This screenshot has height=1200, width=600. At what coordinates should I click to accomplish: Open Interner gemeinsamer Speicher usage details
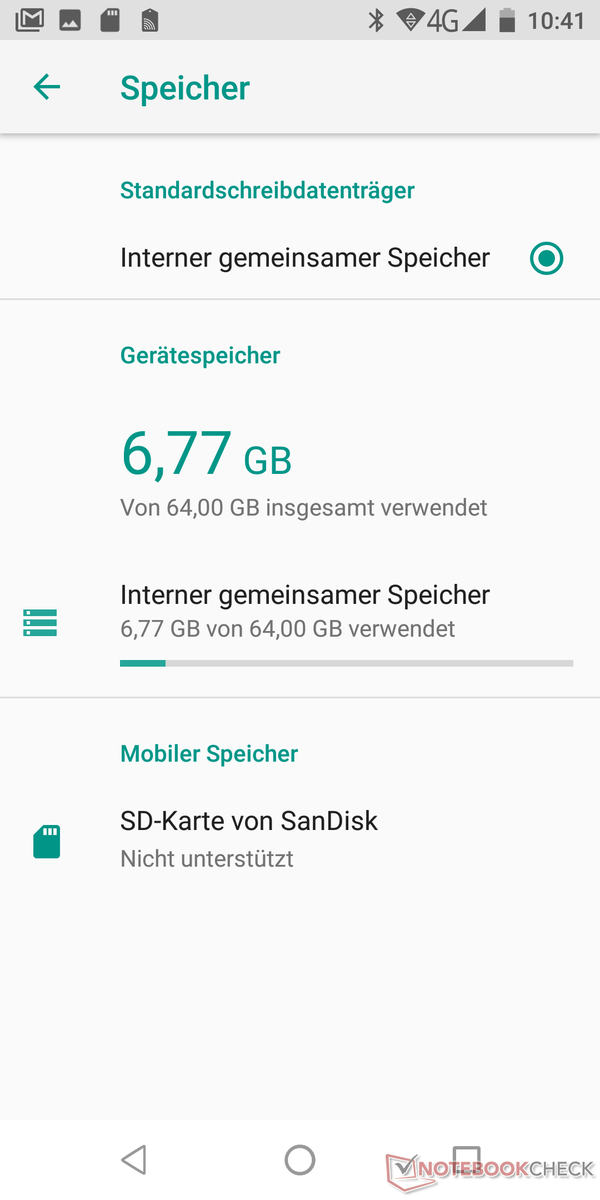coord(305,612)
